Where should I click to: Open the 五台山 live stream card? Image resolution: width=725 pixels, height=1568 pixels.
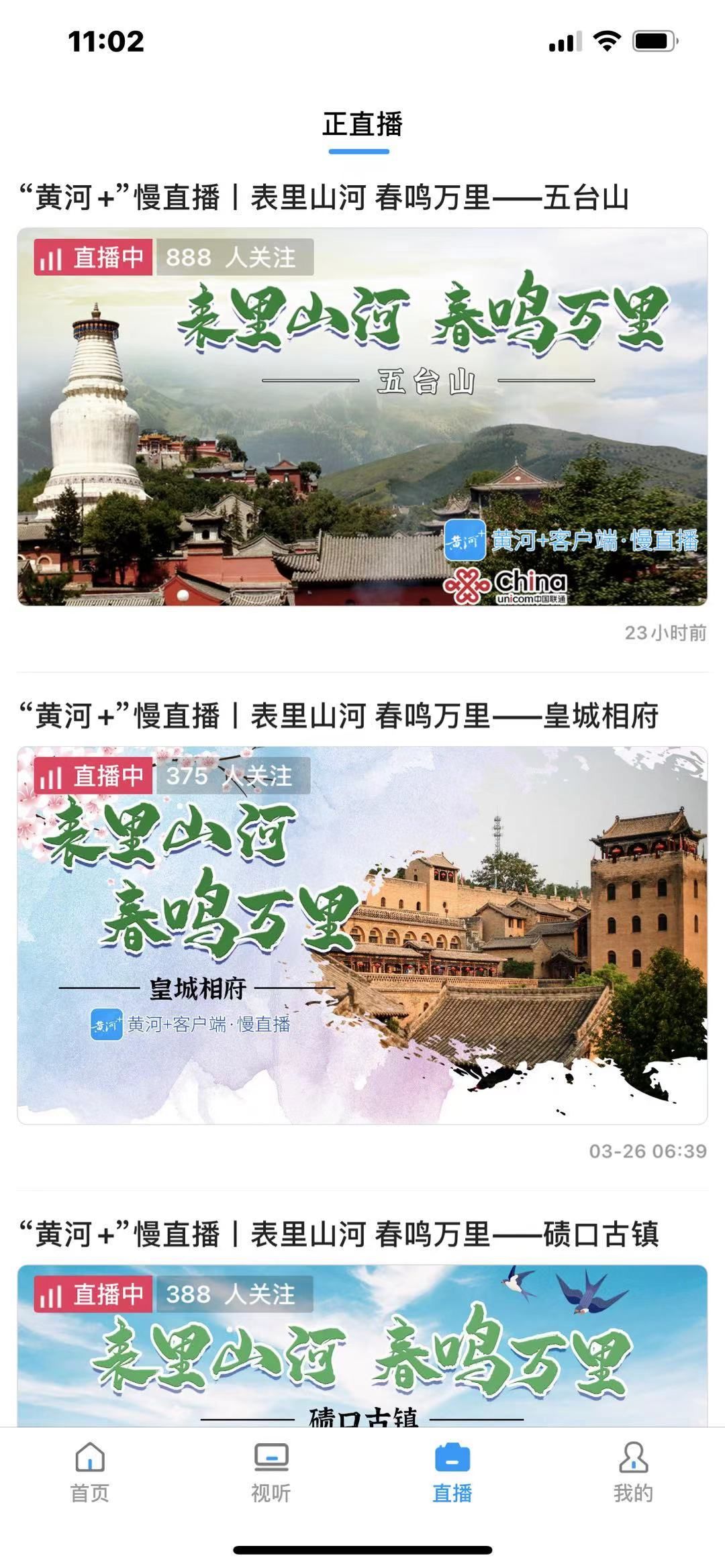tap(362, 417)
